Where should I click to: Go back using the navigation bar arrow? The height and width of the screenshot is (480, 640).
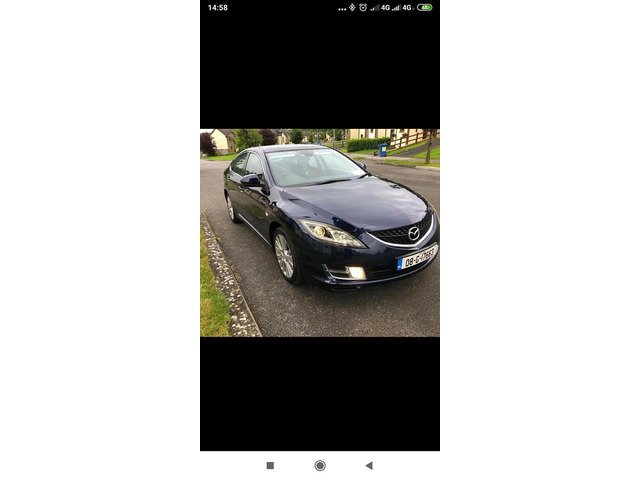click(x=368, y=465)
